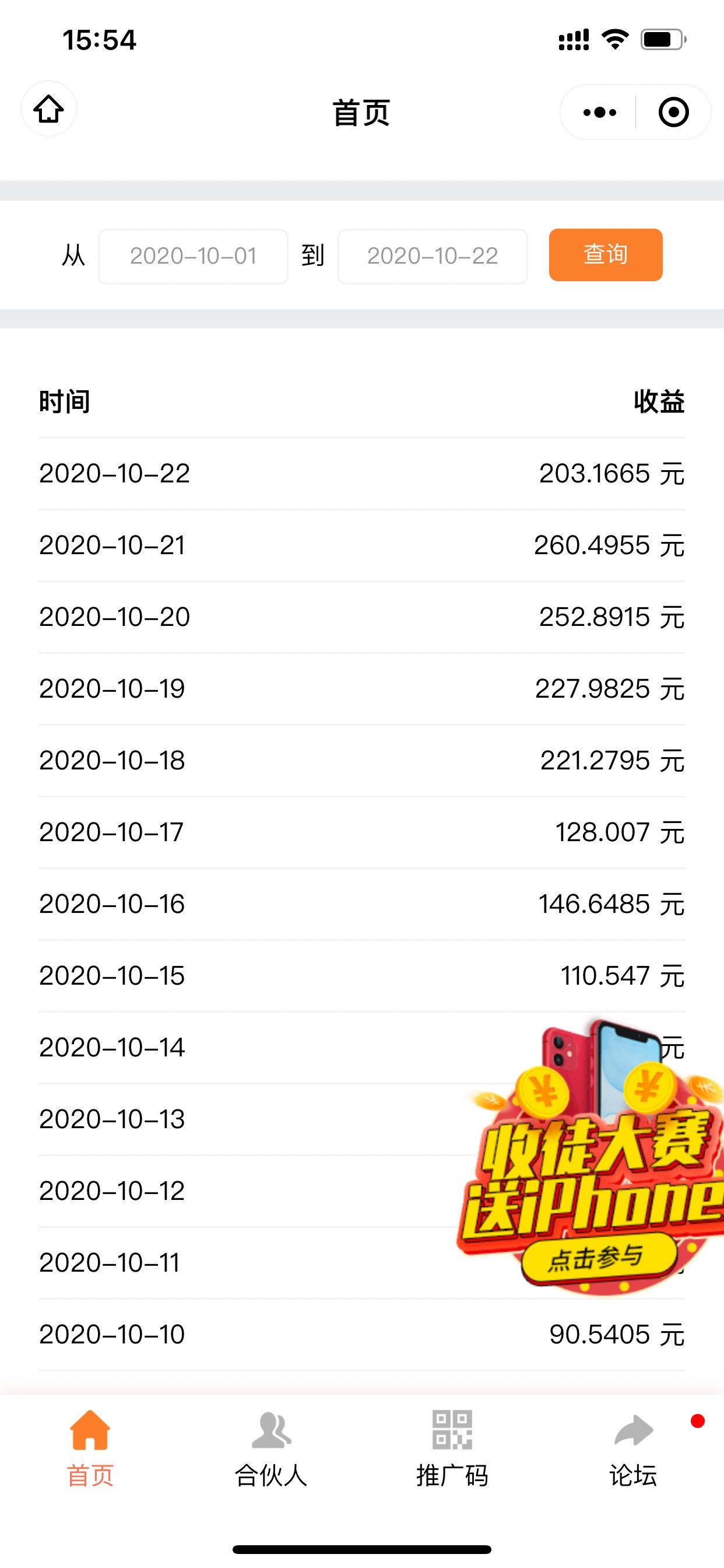Viewport: 724px width, 1568px height.
Task: Open the start date field showing 2020-10-01
Action: tap(193, 256)
